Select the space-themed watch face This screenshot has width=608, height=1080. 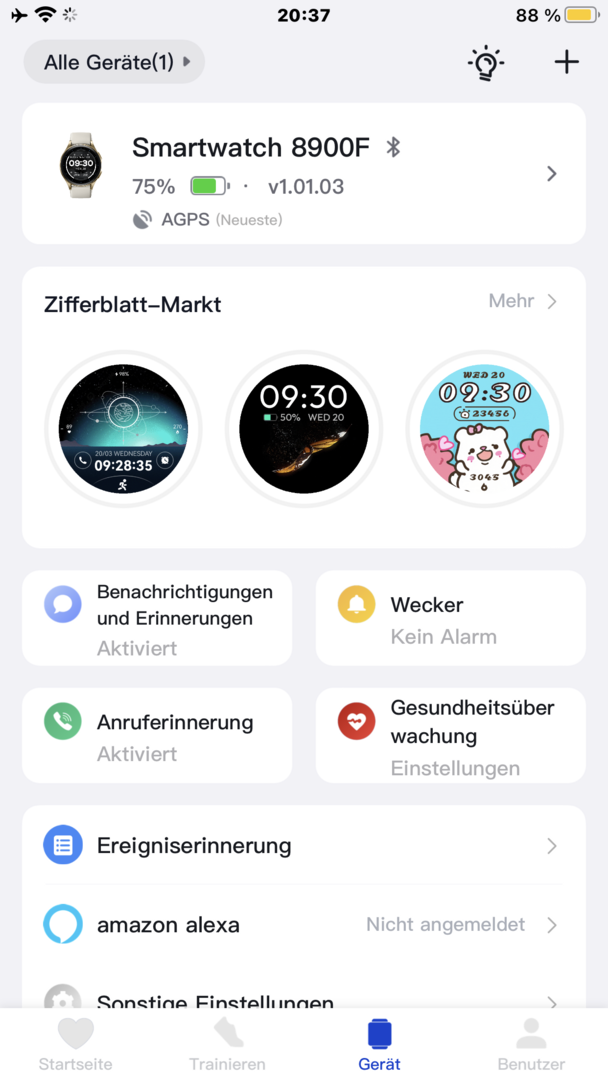pos(123,429)
